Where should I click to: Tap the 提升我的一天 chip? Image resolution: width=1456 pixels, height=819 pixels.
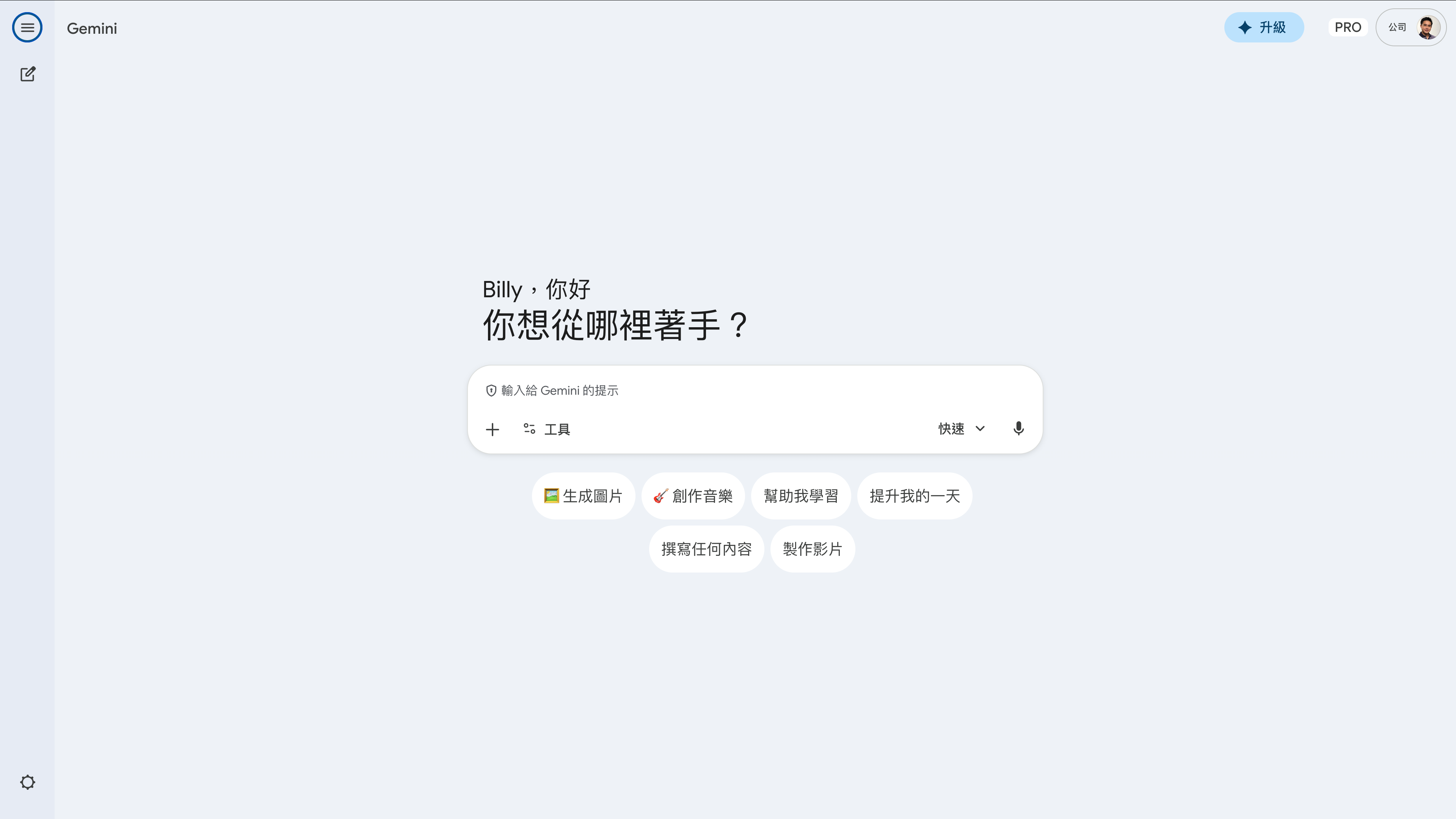(x=914, y=496)
